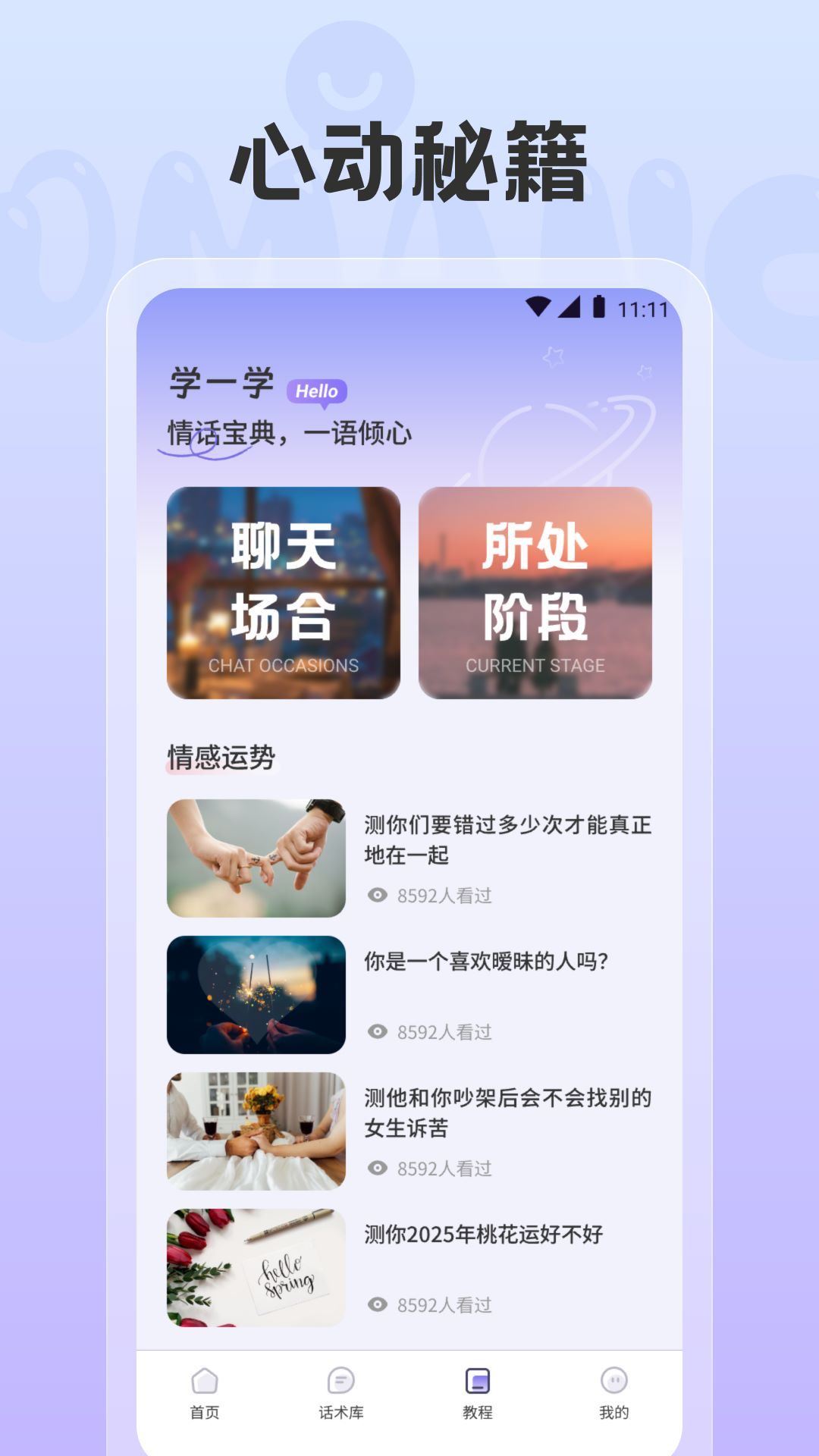Click the Wi-Fi icon in the status bar
The image size is (819, 1456).
[x=539, y=305]
